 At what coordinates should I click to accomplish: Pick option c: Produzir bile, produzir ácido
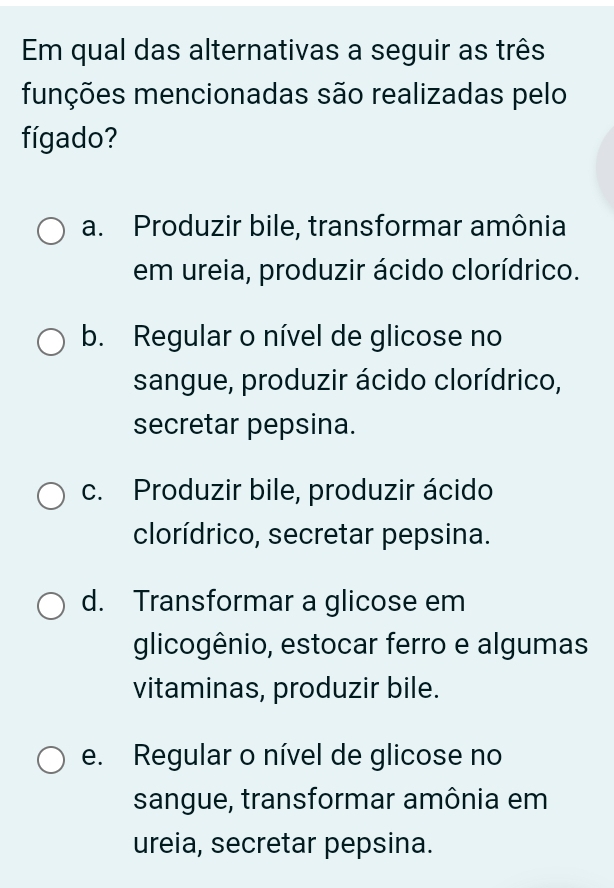click(51, 496)
